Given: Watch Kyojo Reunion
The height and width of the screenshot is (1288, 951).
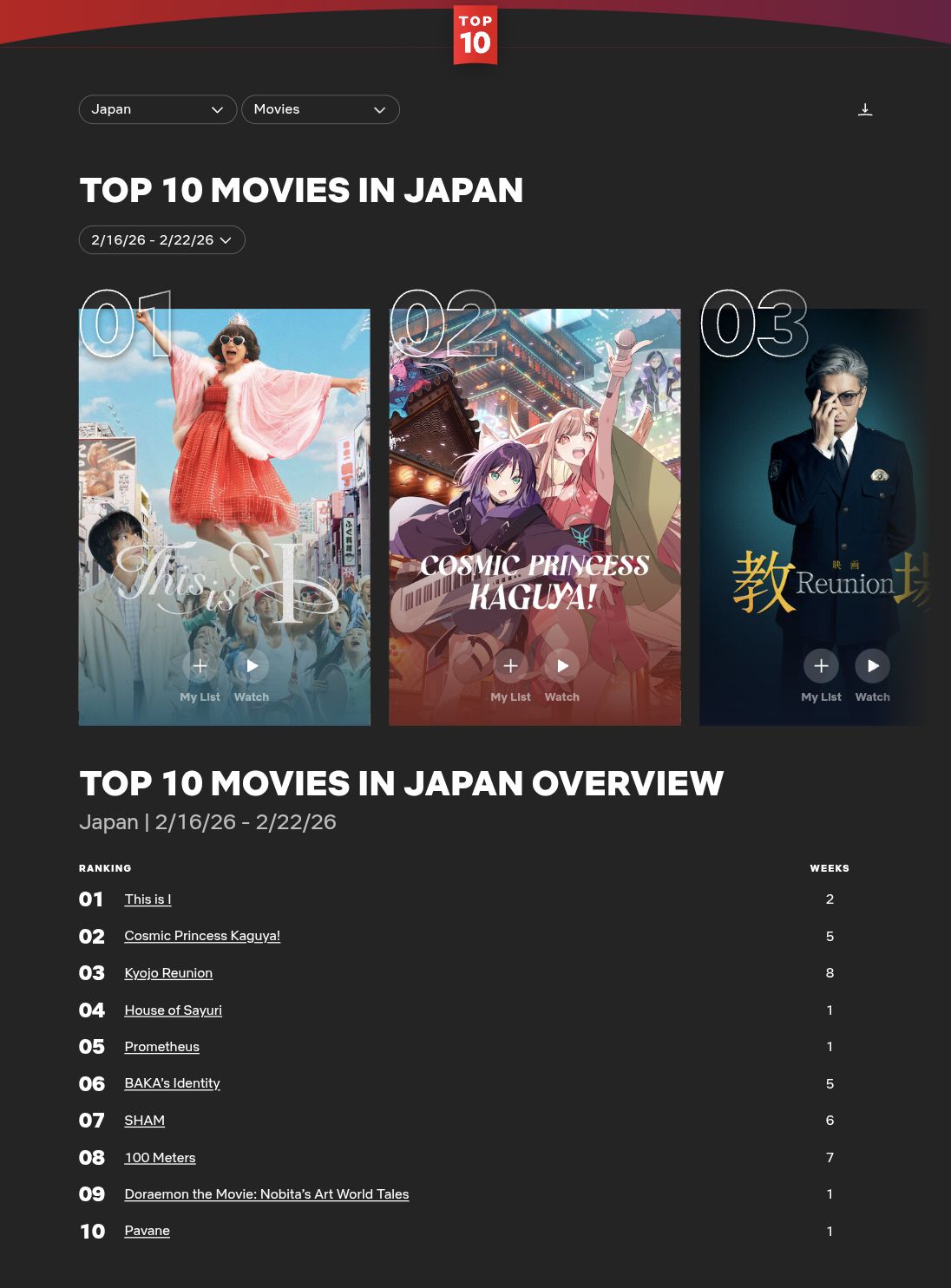Looking at the screenshot, I should click(872, 666).
